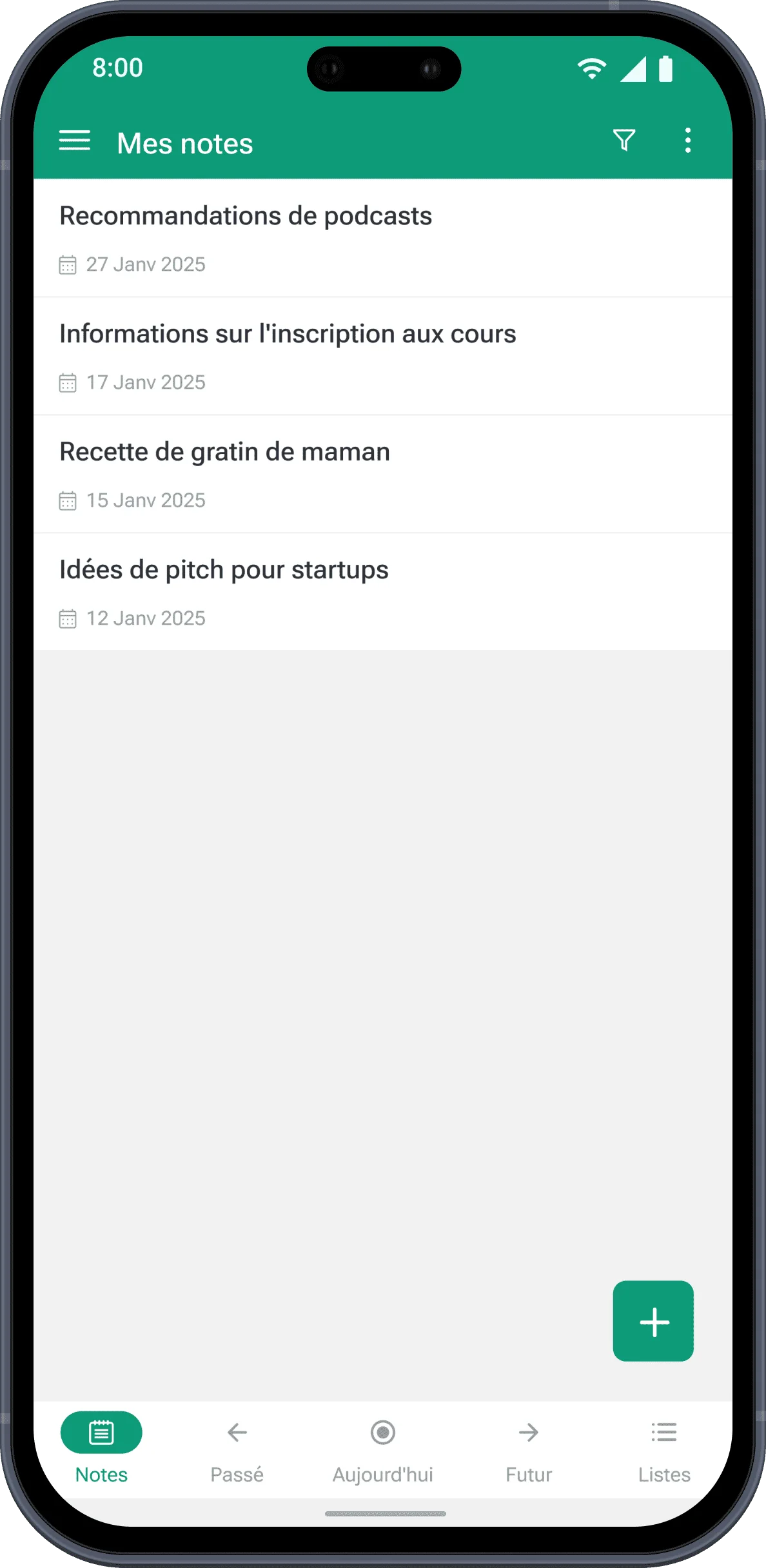
Task: Open the filter options
Action: [x=624, y=141]
